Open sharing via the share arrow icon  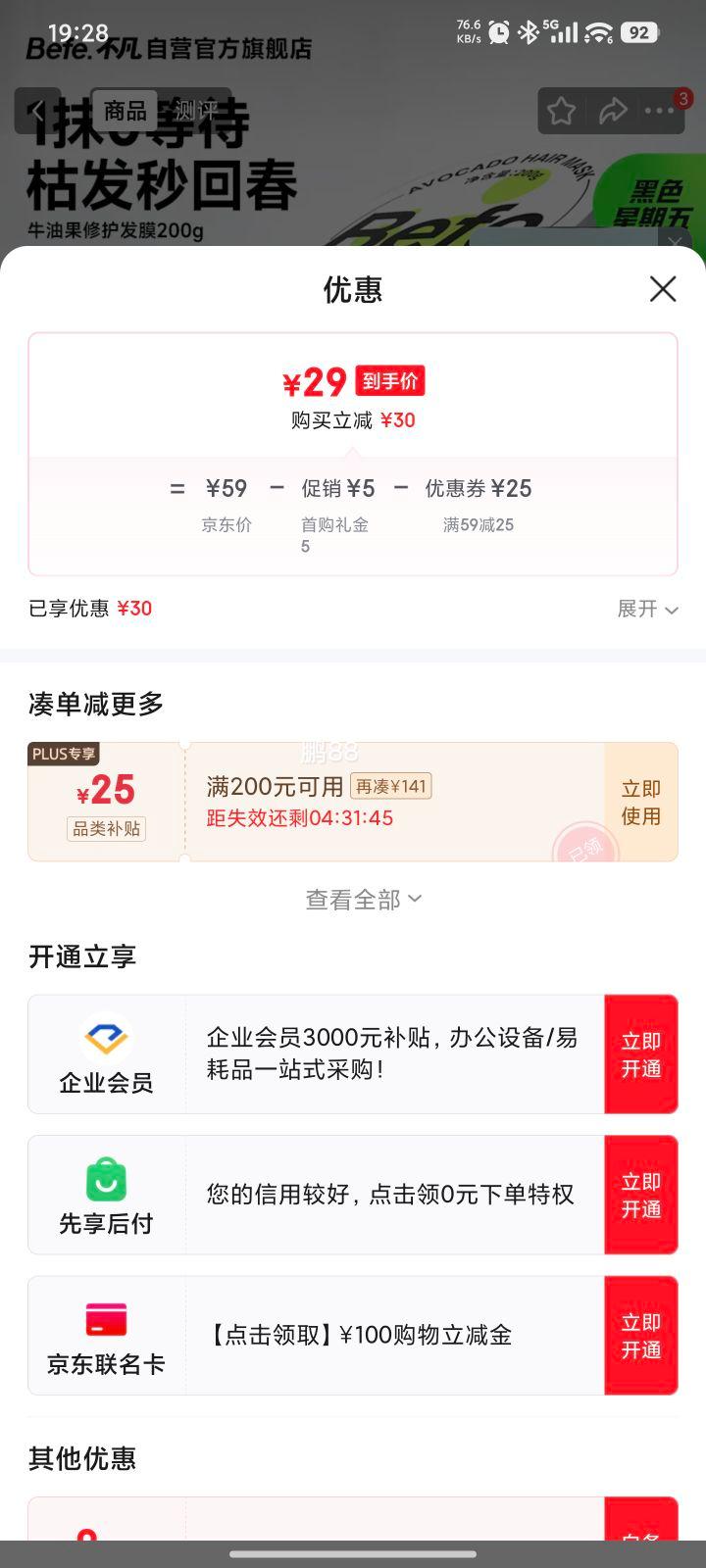click(x=614, y=111)
